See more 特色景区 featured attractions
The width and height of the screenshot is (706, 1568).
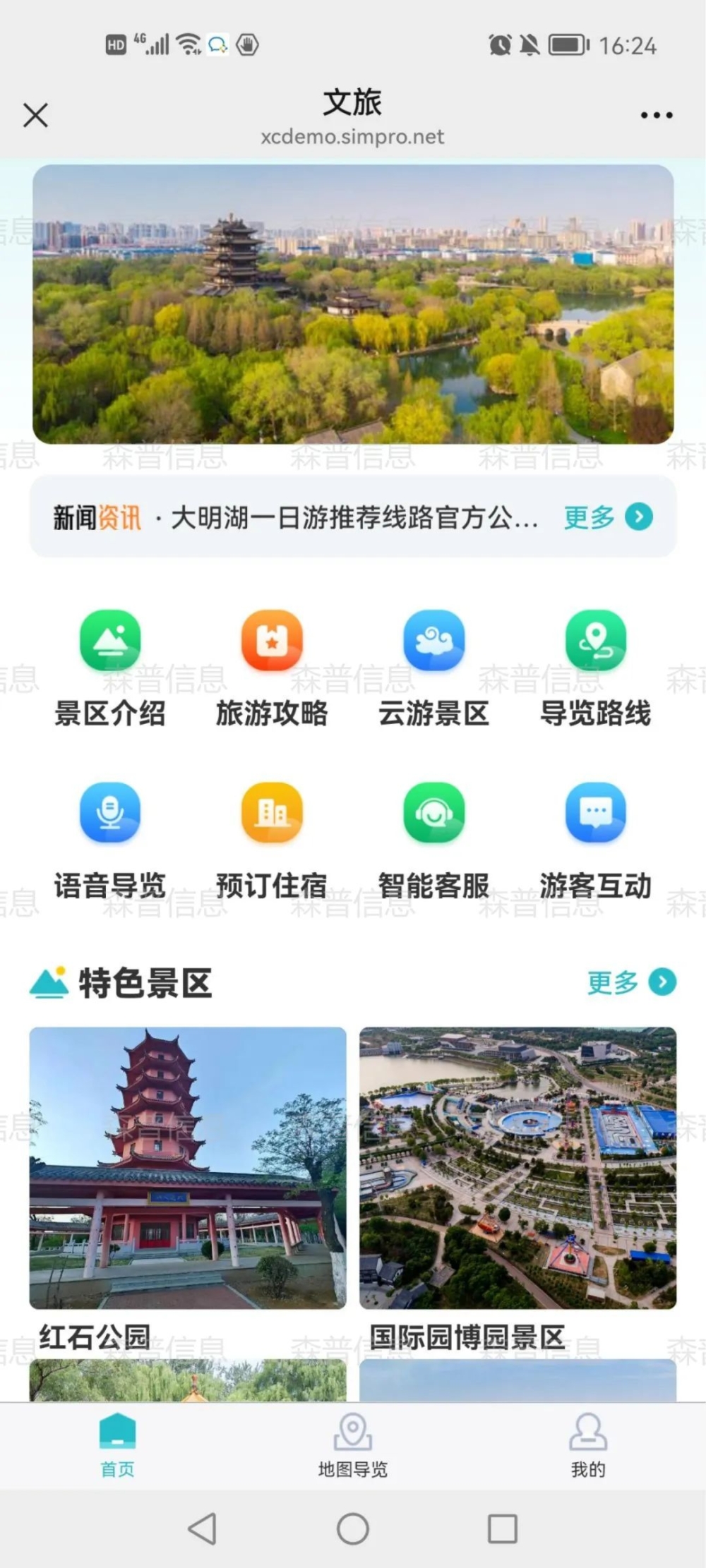[x=631, y=982]
